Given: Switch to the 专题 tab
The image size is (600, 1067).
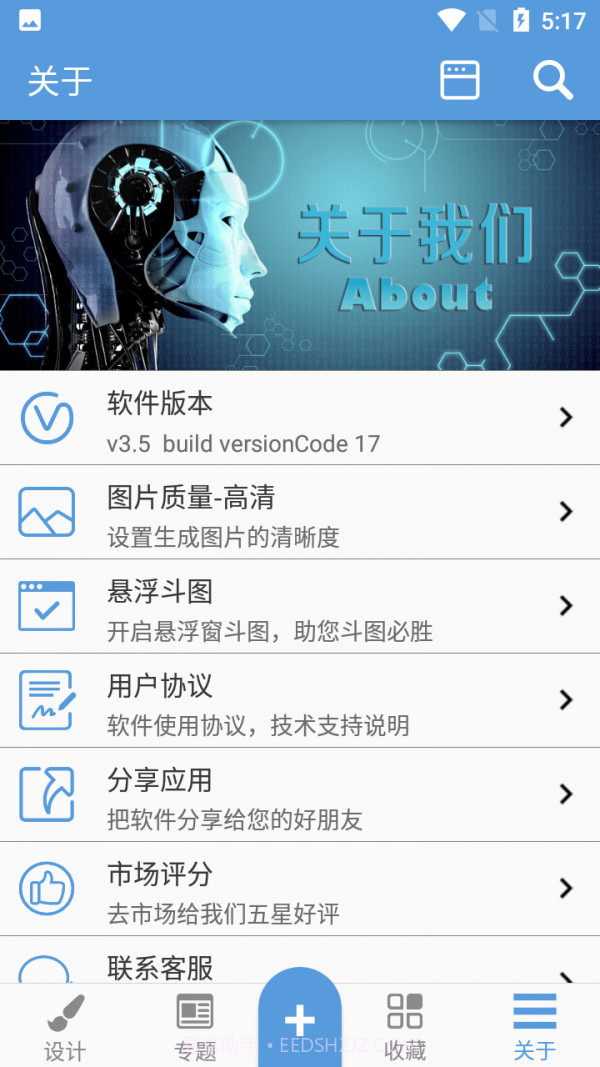Looking at the screenshot, I should click(195, 1026).
